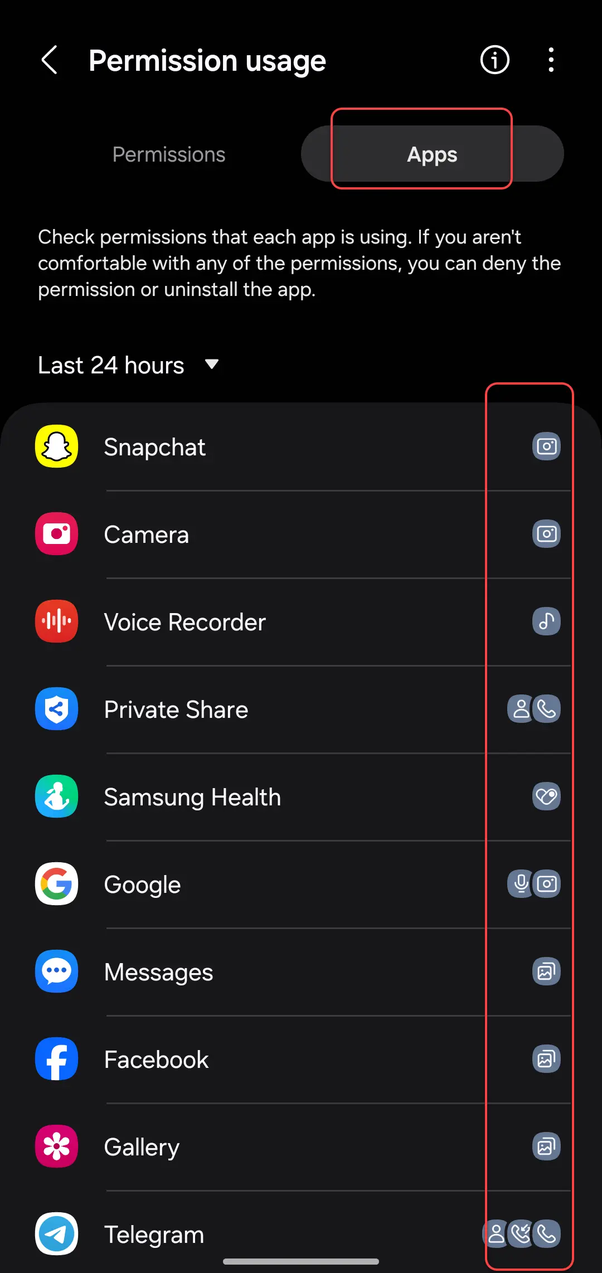Viewport: 602px width, 1273px height.
Task: Go back from Permission usage
Action: (49, 61)
